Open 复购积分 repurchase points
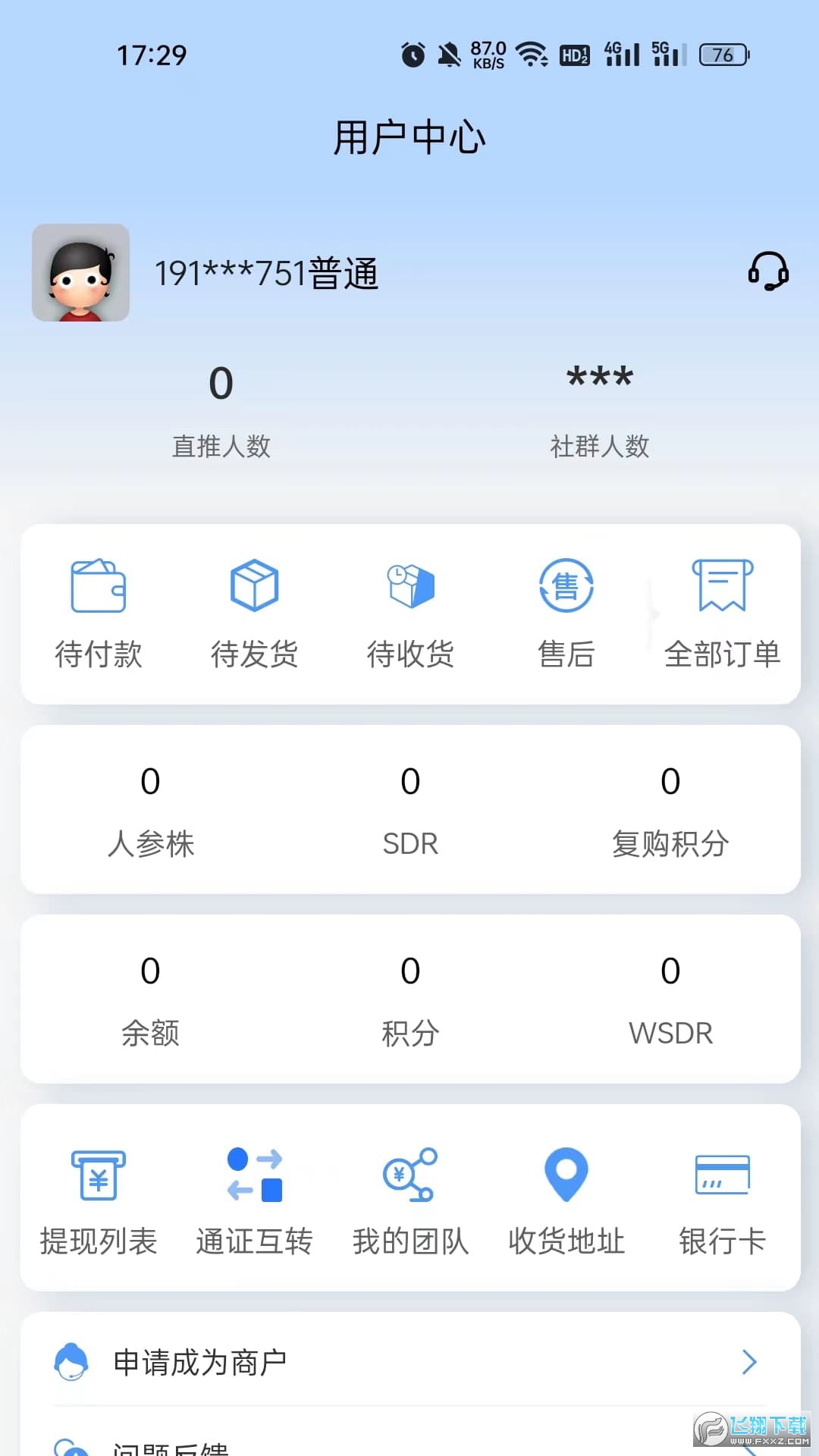This screenshot has height=1456, width=819. 670,810
